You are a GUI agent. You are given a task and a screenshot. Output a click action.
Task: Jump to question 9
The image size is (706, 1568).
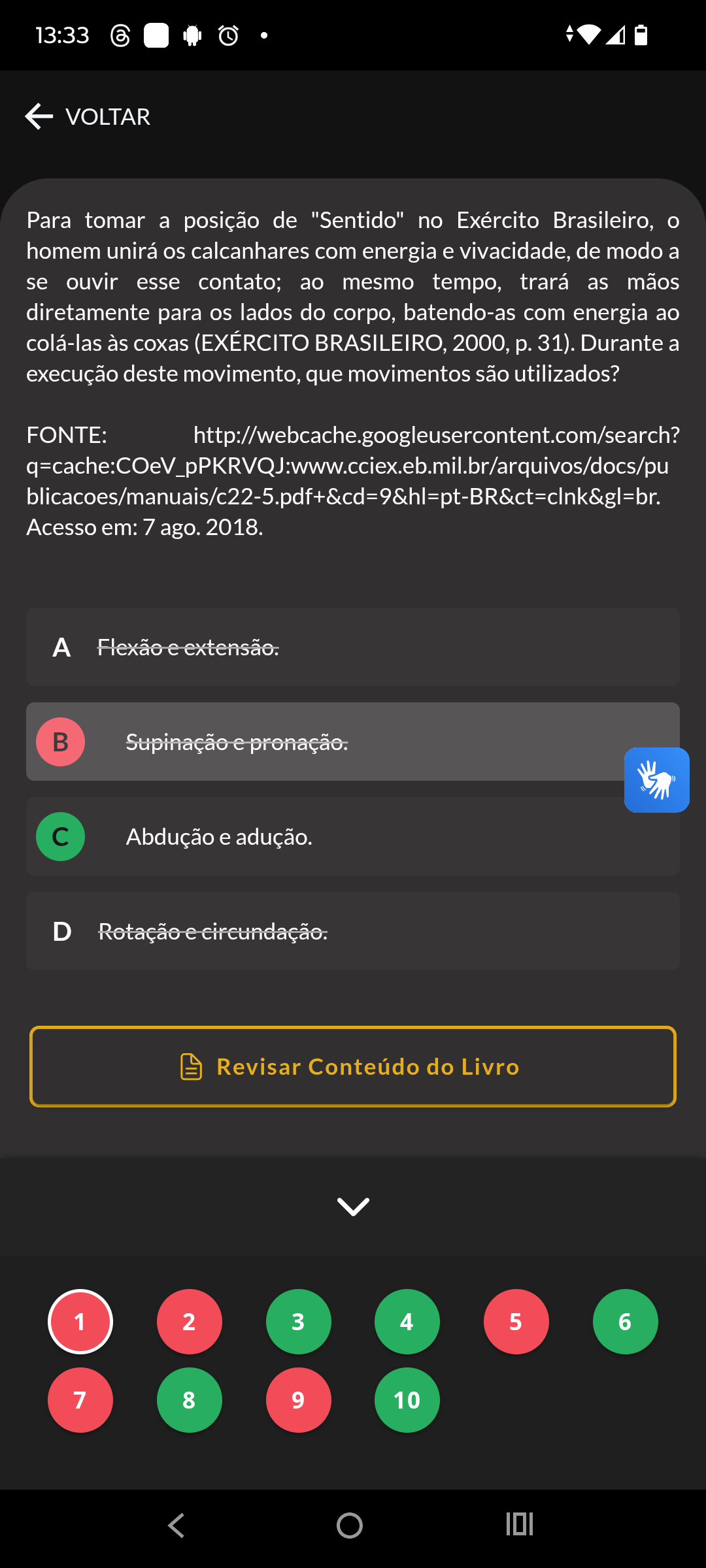(x=299, y=1400)
